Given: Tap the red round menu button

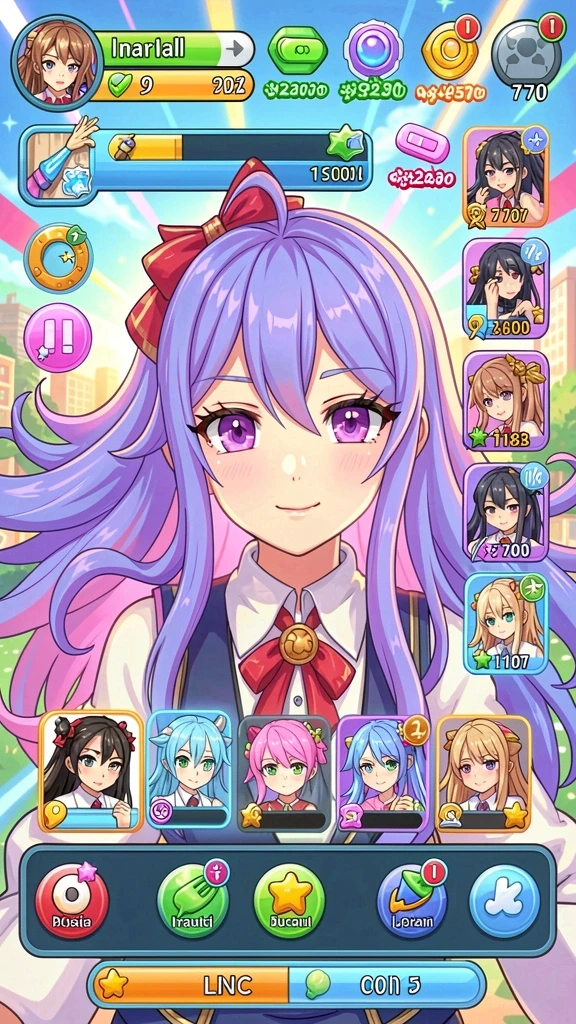Looking at the screenshot, I should 72,900.
